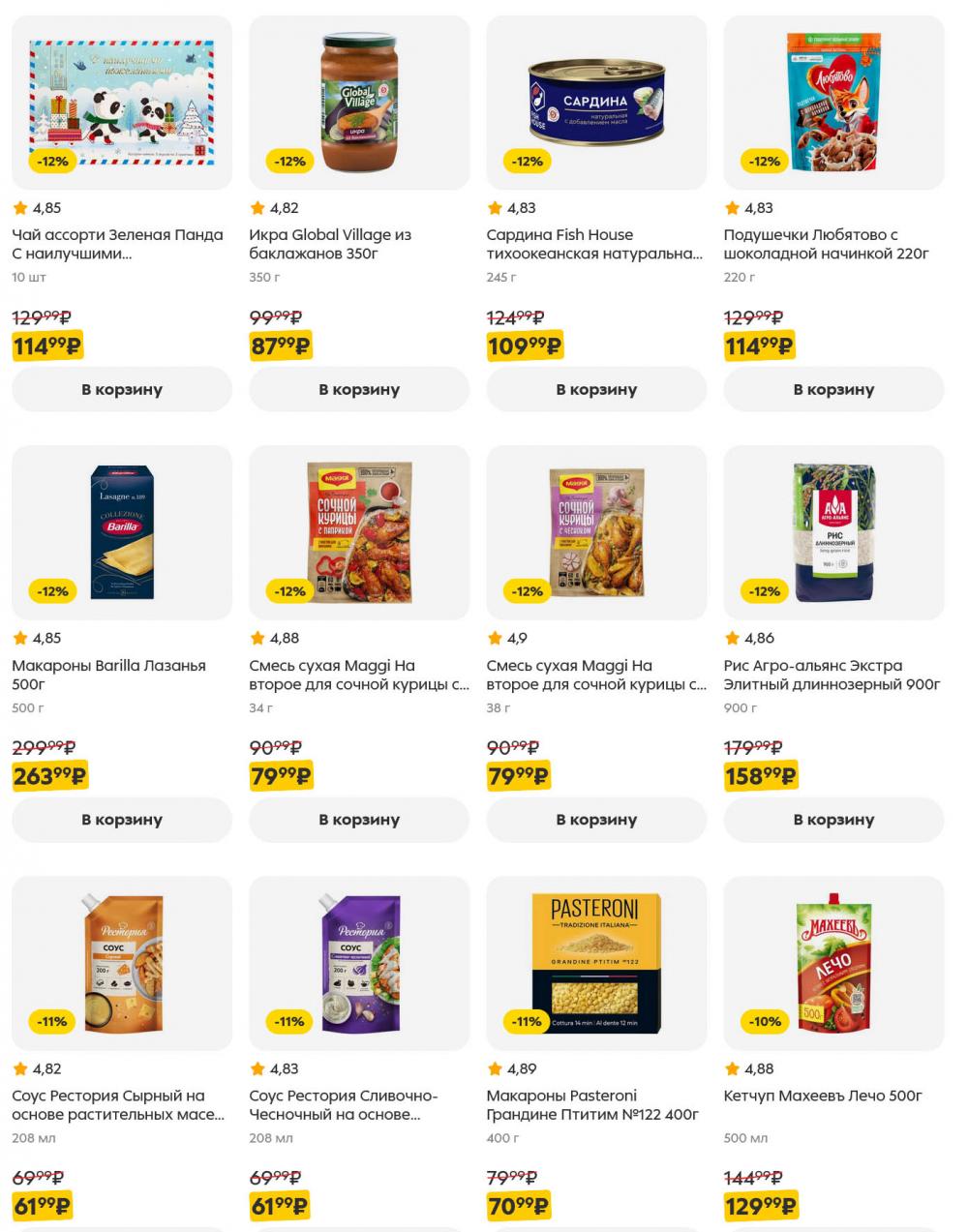Add Икра Global Village to cart

(359, 389)
